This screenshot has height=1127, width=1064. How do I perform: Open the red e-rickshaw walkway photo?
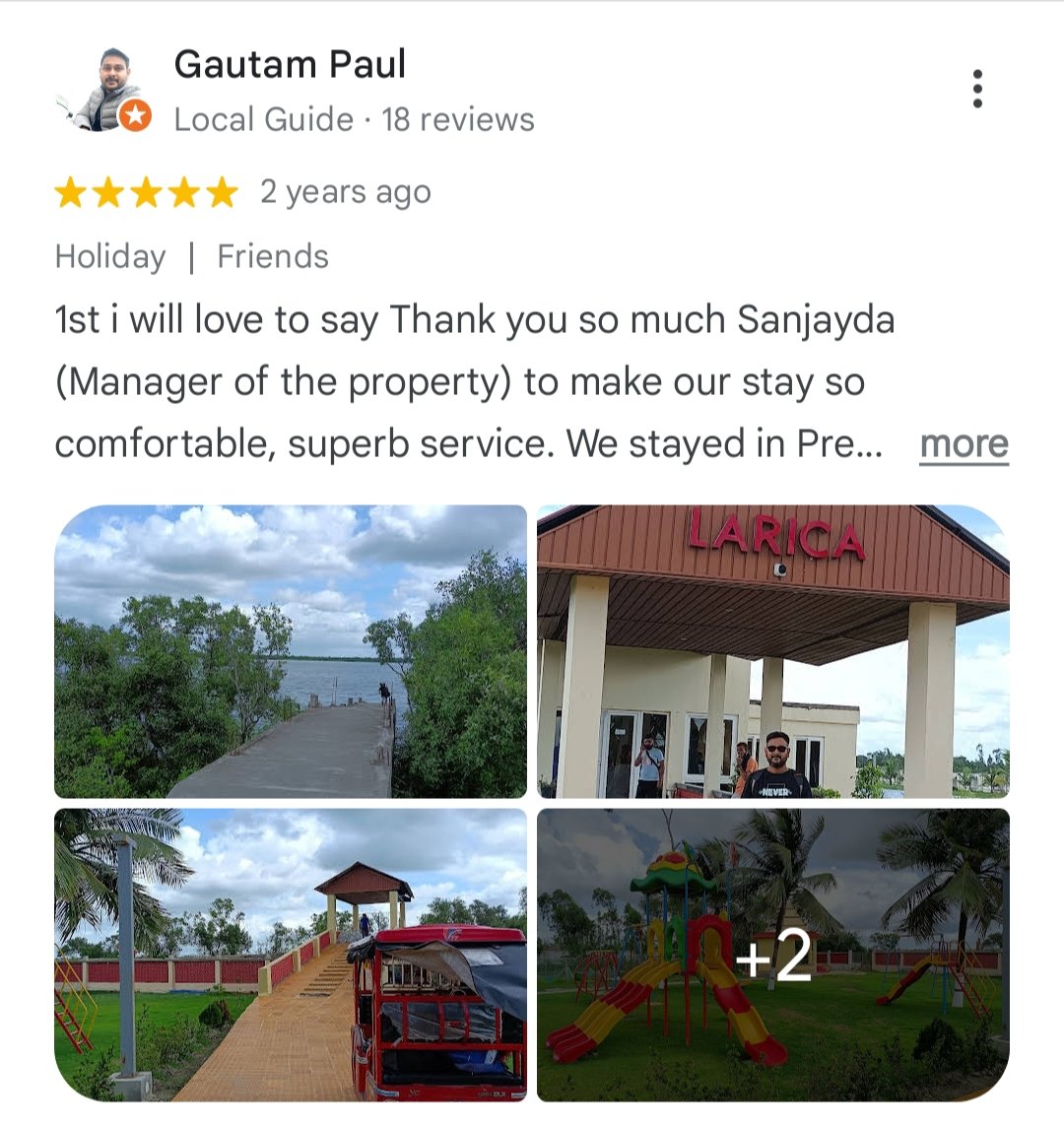click(x=291, y=954)
